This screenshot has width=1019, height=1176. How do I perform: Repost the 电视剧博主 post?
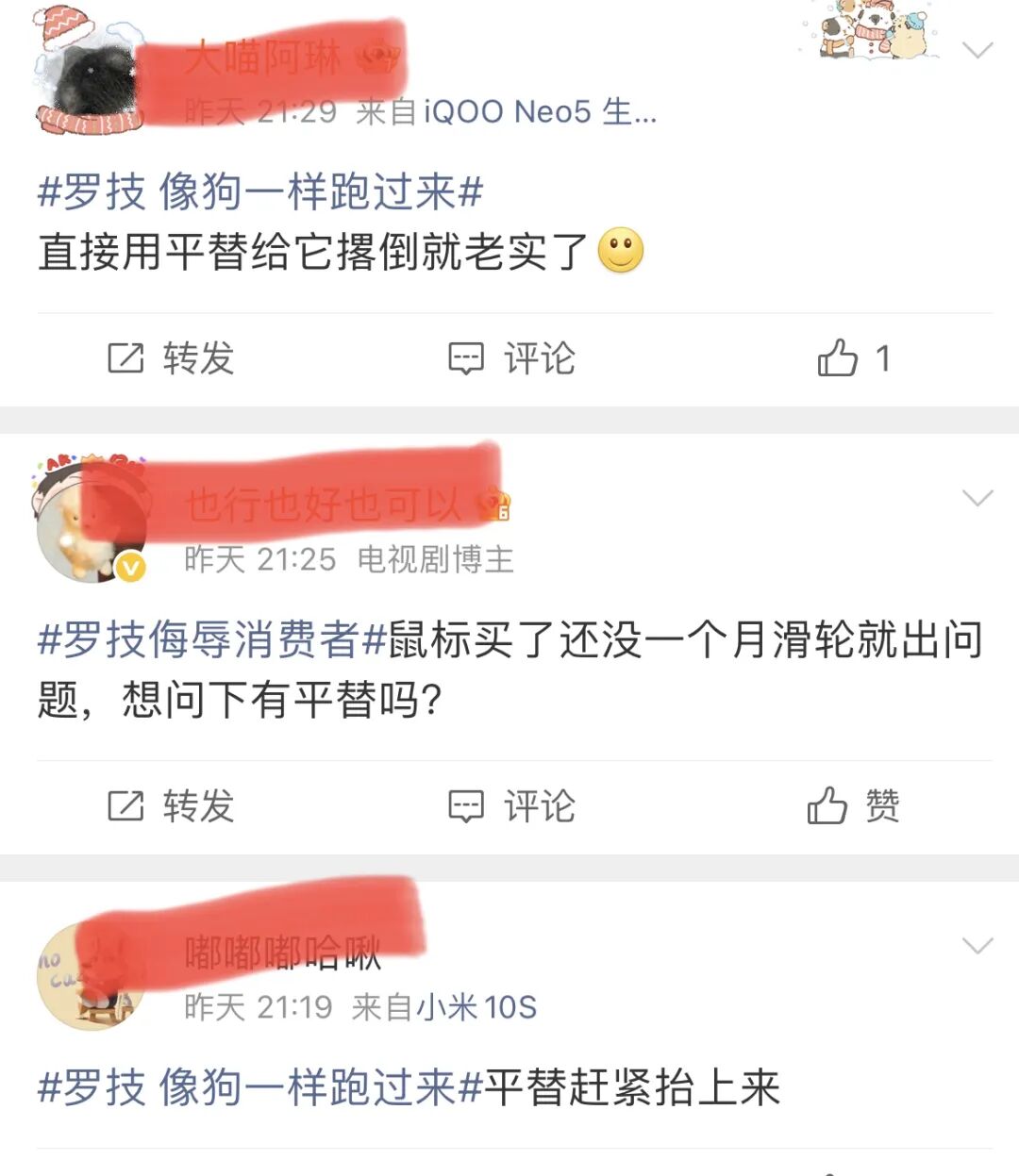tap(170, 806)
